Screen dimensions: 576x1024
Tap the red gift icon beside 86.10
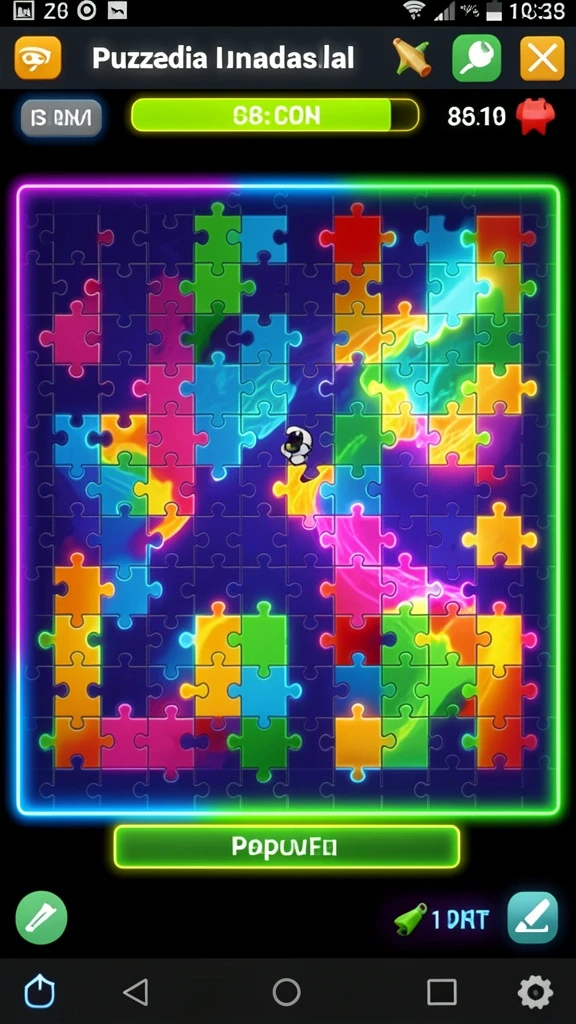pyautogui.click(x=536, y=117)
